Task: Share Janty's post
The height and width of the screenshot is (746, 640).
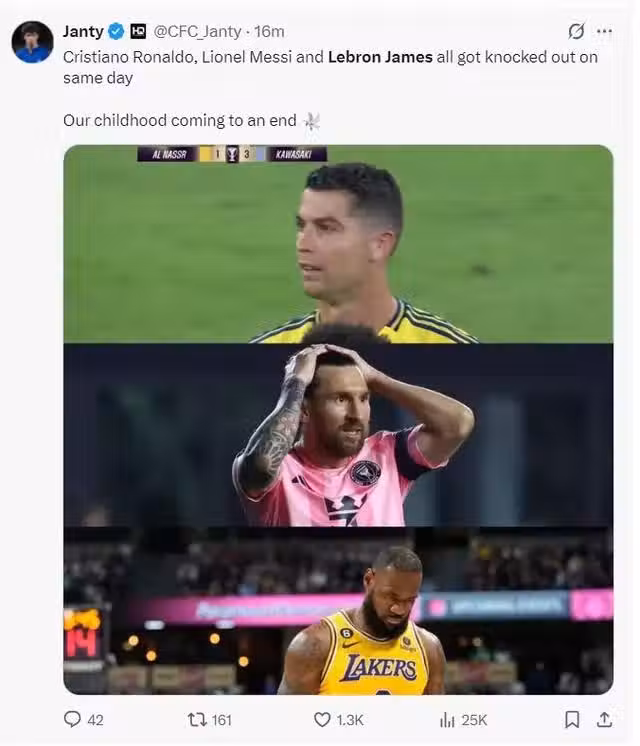Action: [604, 719]
